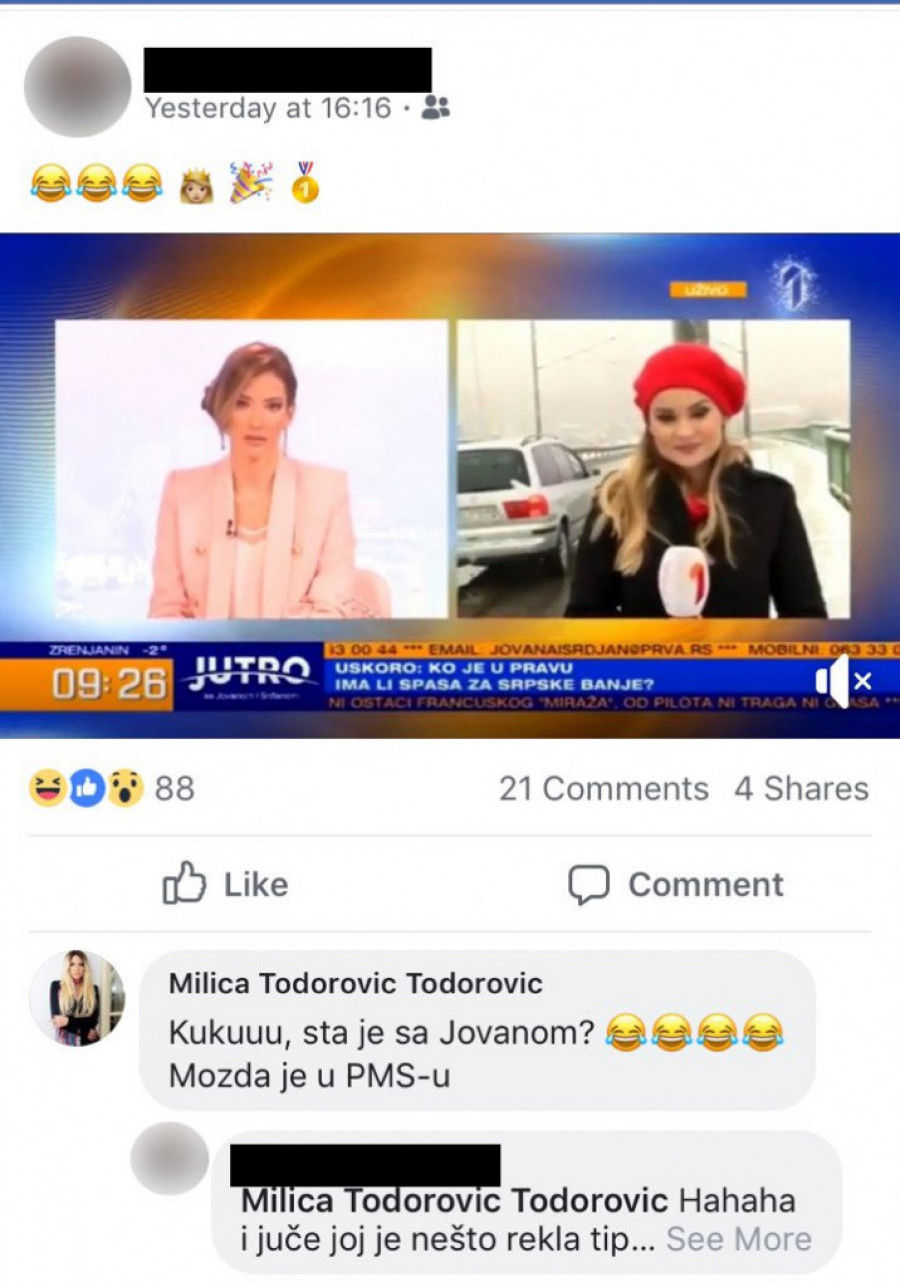View the 88 reactions
Viewport: 900px width, 1287px height.
click(112, 789)
